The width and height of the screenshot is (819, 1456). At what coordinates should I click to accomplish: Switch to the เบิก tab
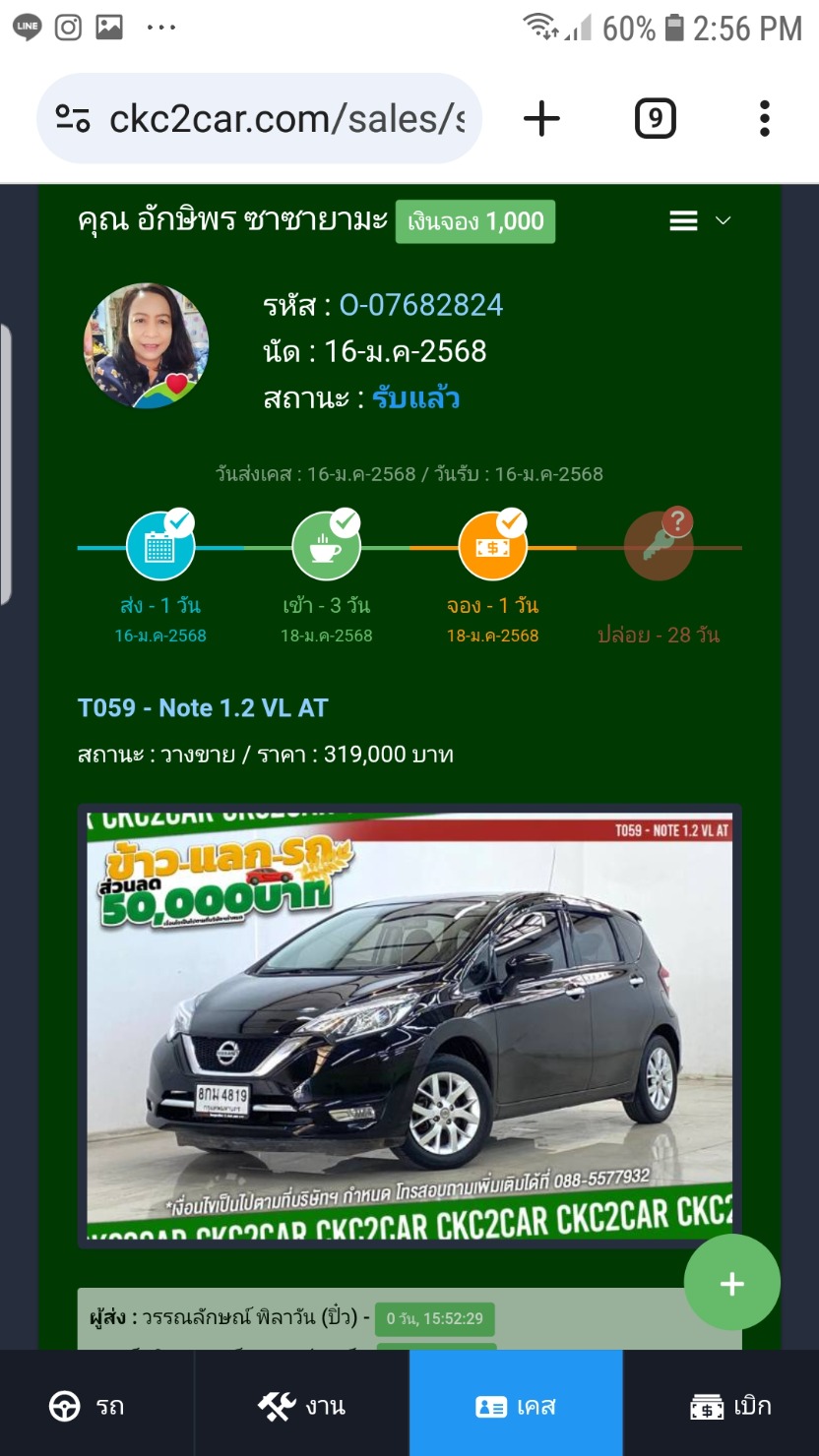(730, 1406)
